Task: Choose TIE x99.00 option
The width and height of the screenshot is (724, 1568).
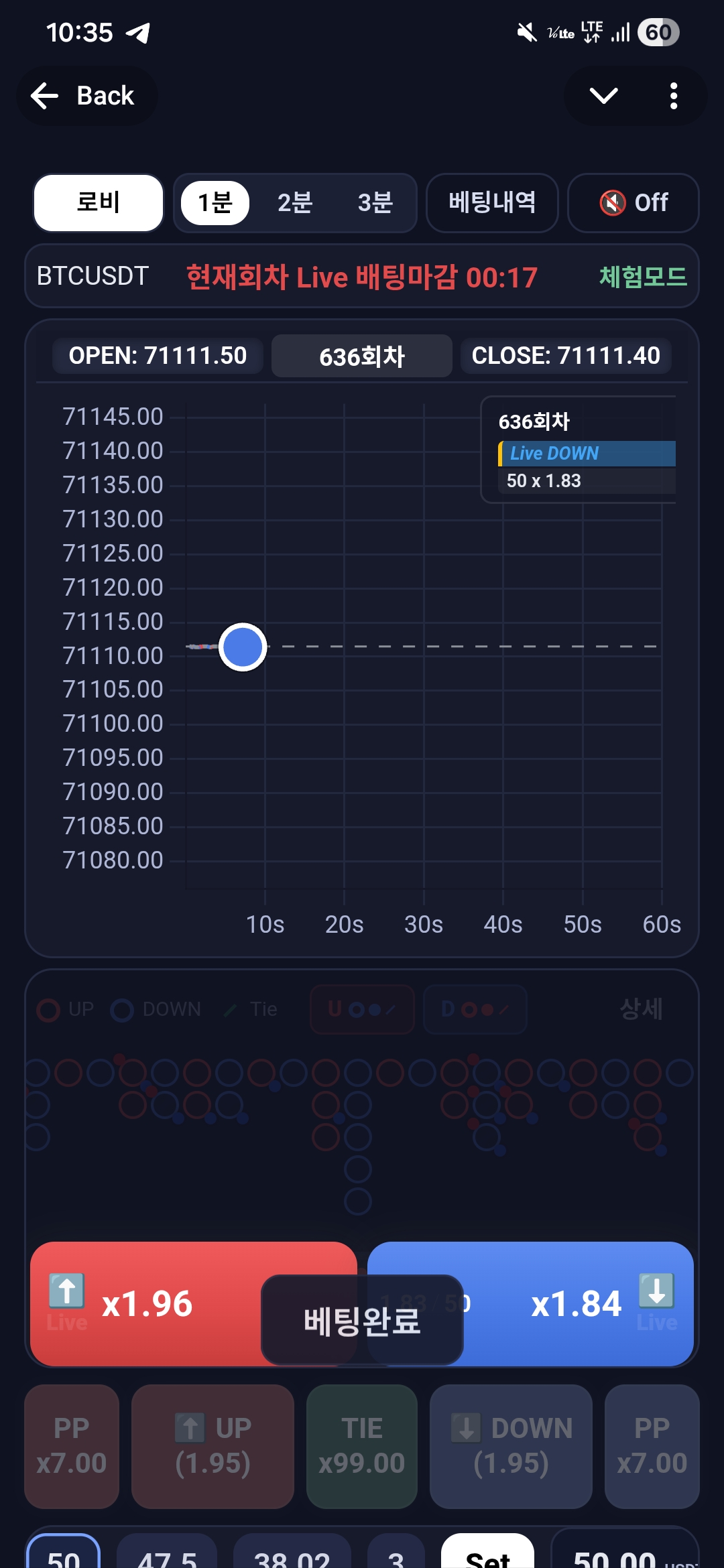Action: click(x=362, y=1446)
